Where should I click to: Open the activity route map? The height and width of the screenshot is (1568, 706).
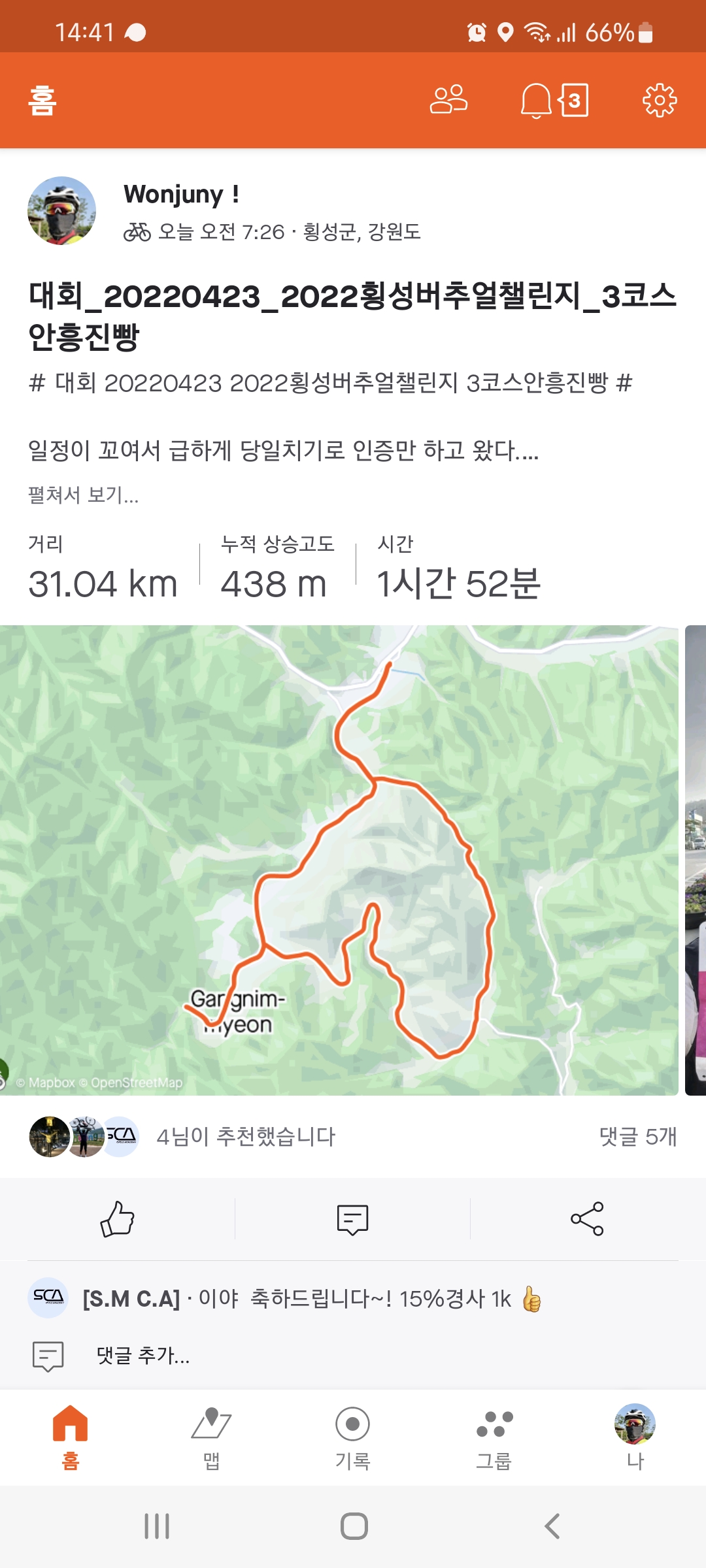click(x=339, y=860)
